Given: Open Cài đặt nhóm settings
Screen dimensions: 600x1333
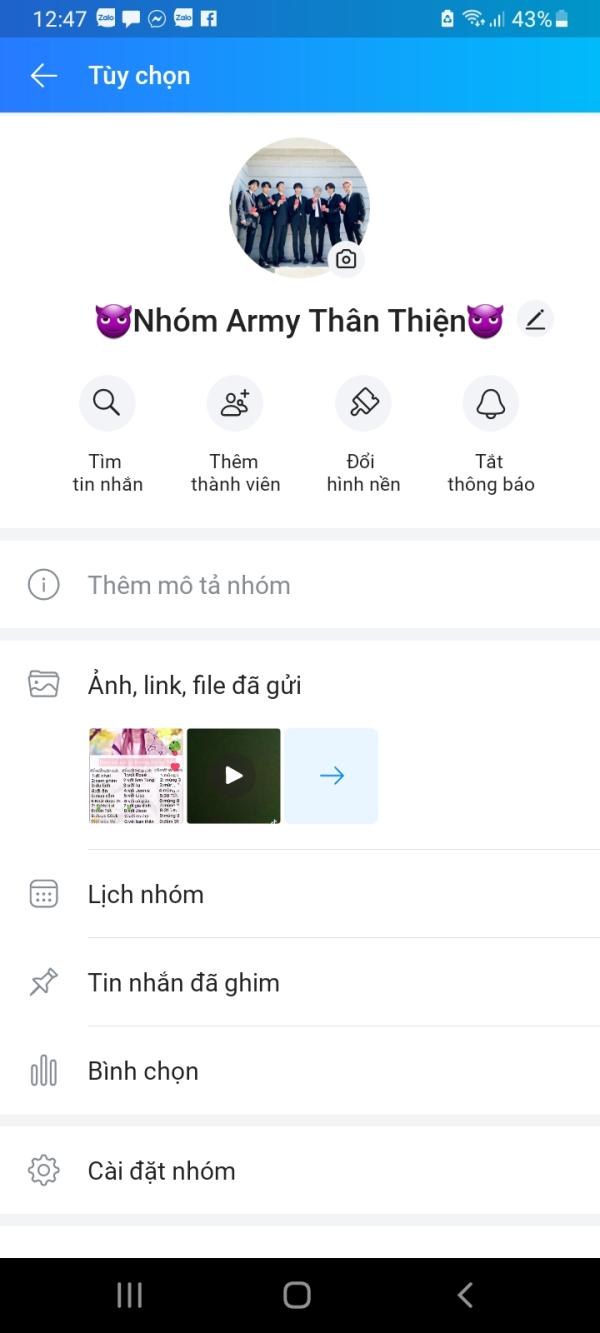Looking at the screenshot, I should pyautogui.click(x=300, y=1170).
